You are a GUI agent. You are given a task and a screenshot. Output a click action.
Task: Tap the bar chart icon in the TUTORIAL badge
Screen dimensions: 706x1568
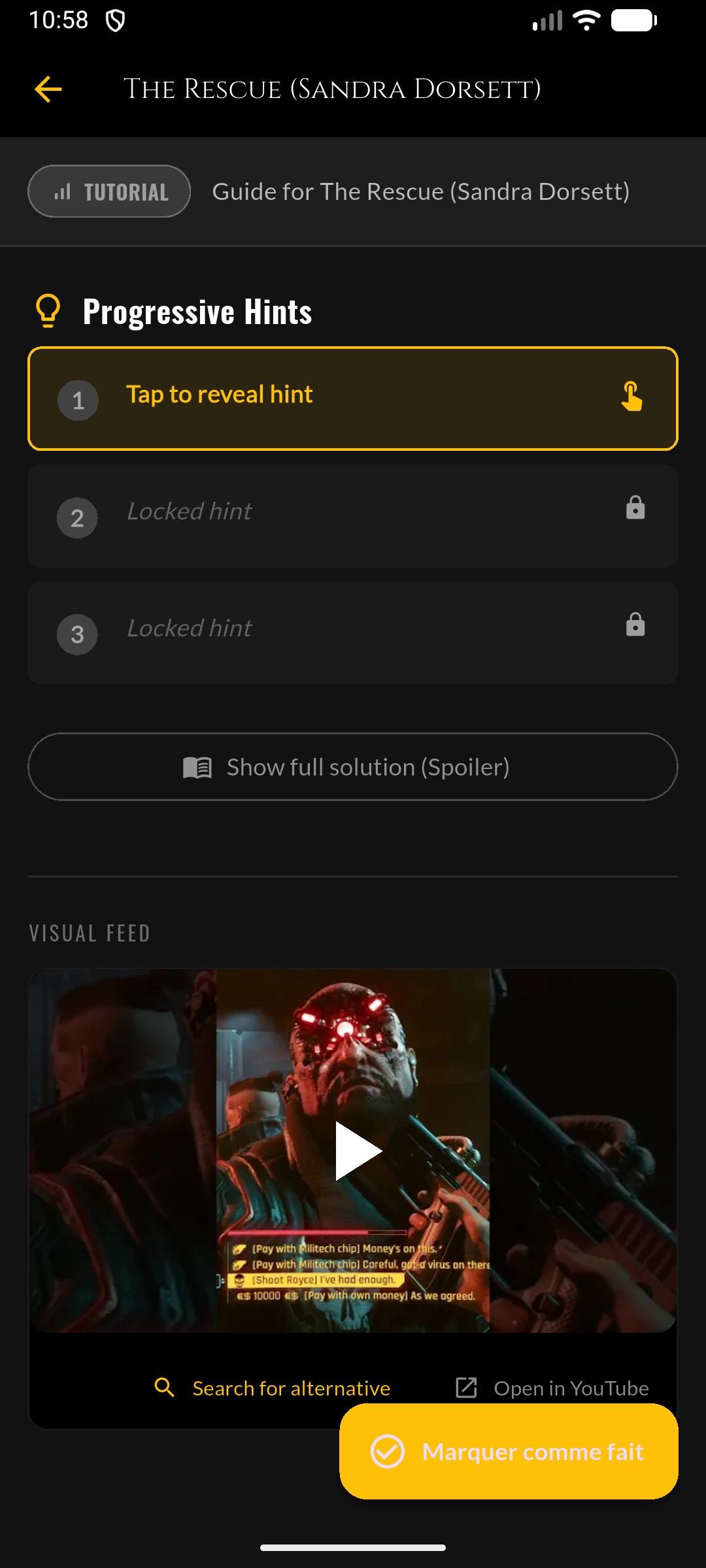coord(63,191)
